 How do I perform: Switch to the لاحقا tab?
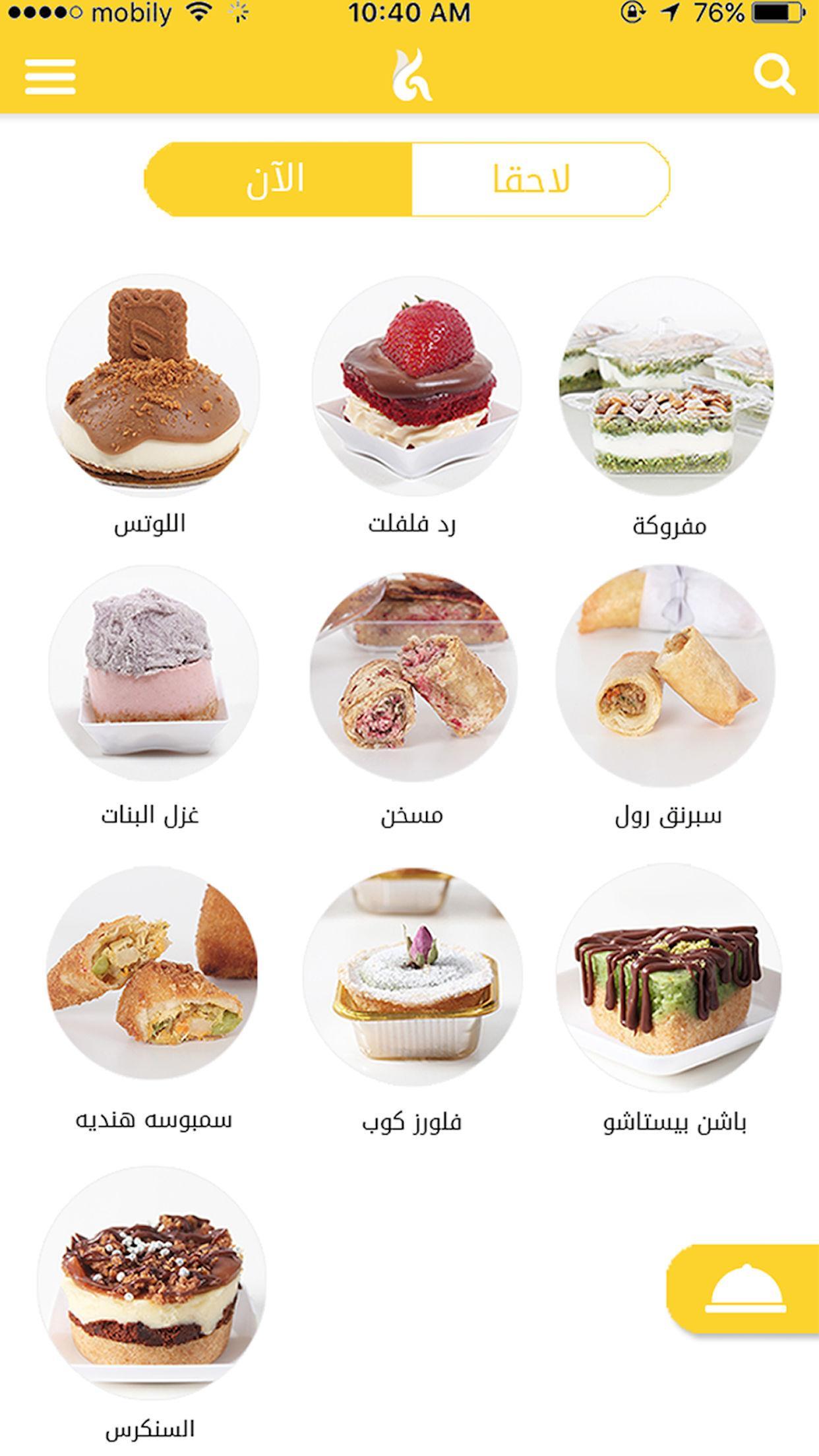point(531,179)
